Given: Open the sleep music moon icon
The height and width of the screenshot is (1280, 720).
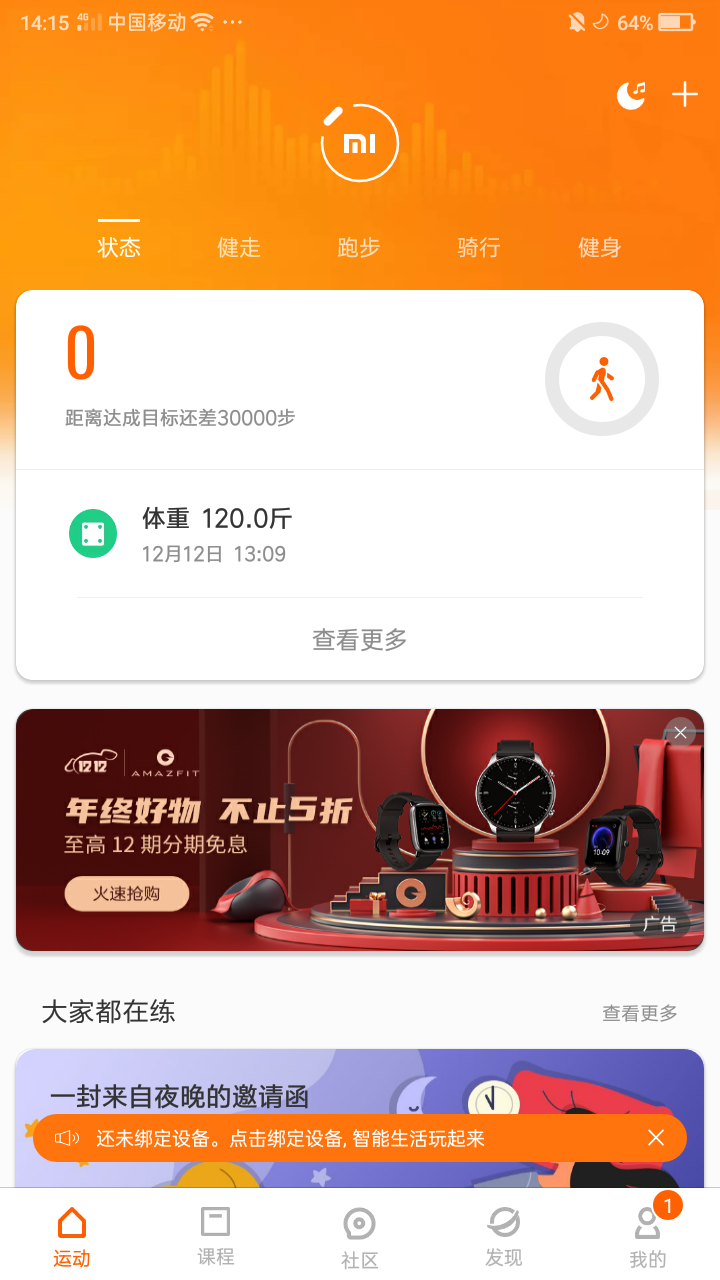Looking at the screenshot, I should tap(630, 96).
